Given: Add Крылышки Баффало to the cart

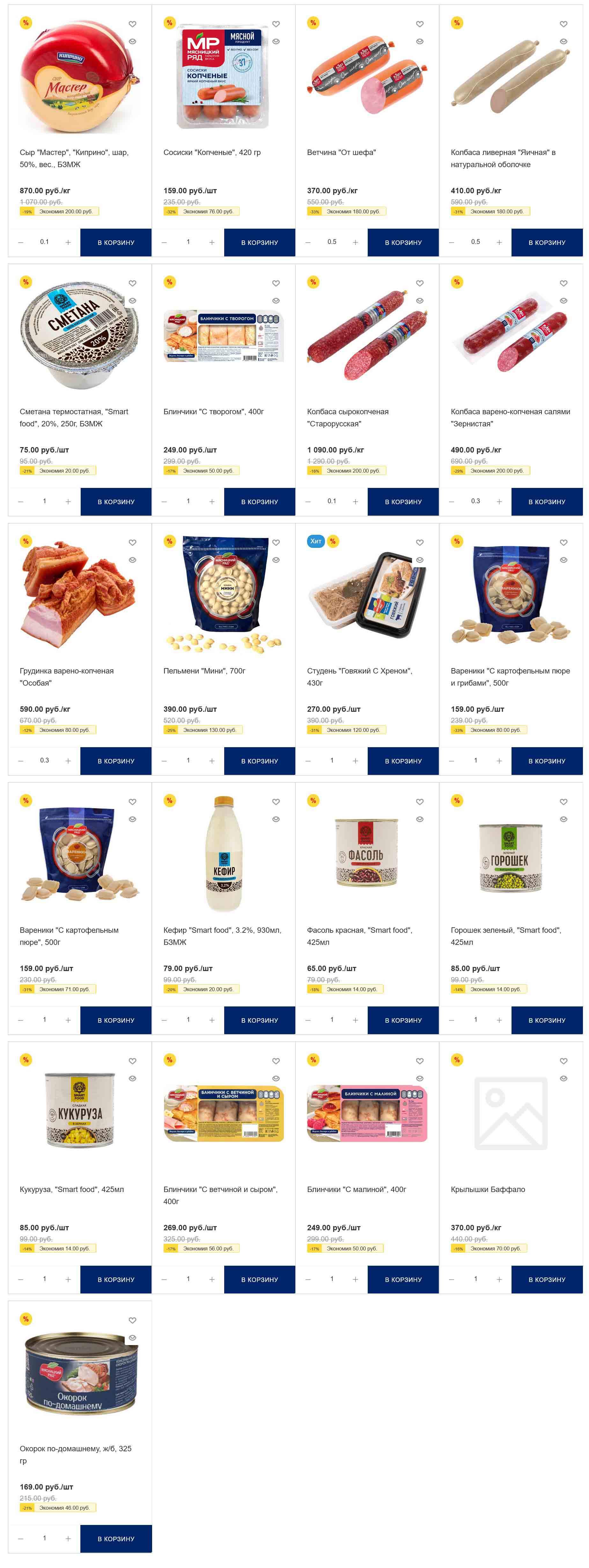Looking at the screenshot, I should pos(546,1279).
